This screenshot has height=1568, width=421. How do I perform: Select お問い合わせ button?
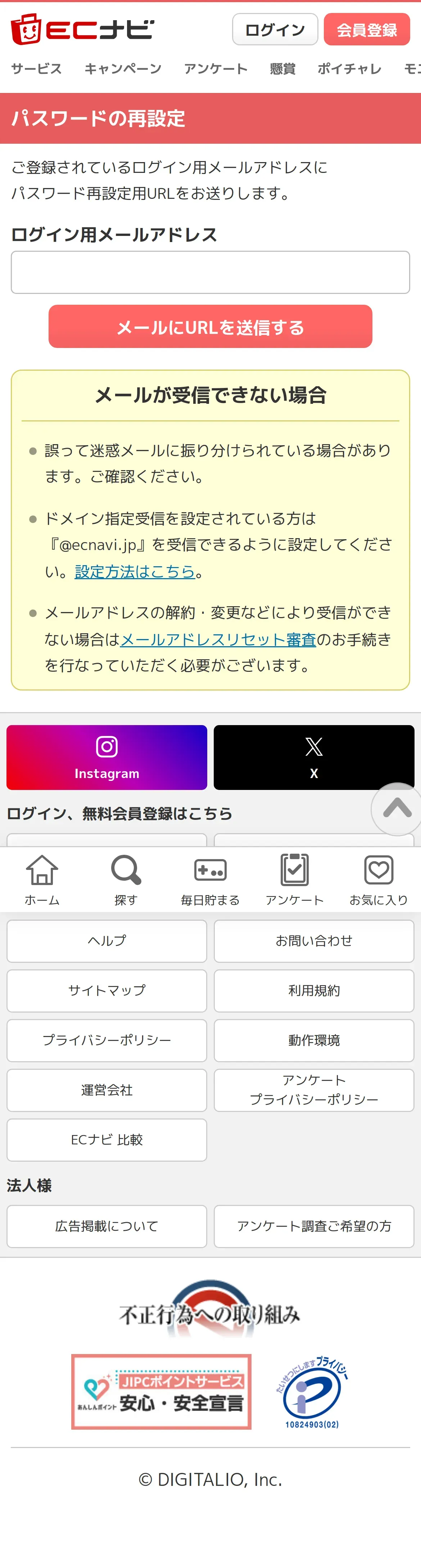pos(314,941)
